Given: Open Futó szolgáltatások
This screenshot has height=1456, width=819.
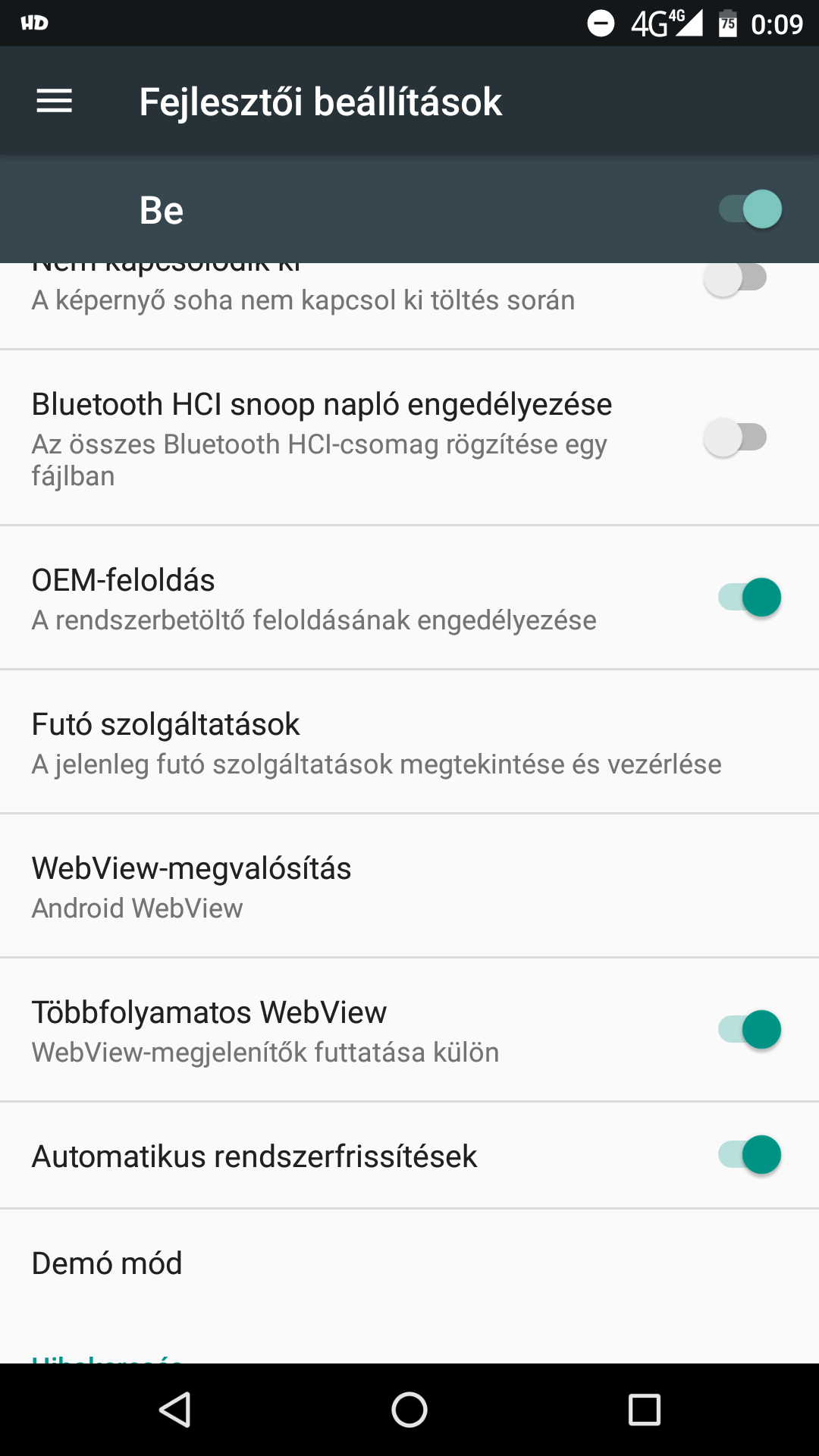Looking at the screenshot, I should tap(409, 742).
